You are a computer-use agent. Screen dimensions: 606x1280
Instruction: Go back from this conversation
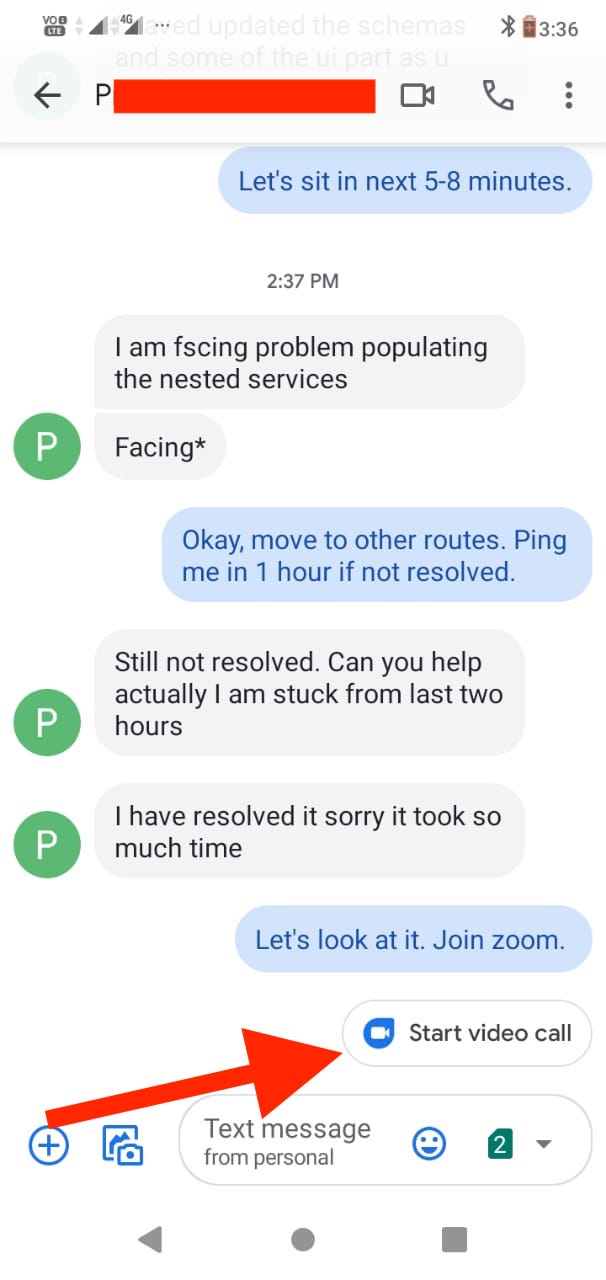47,96
